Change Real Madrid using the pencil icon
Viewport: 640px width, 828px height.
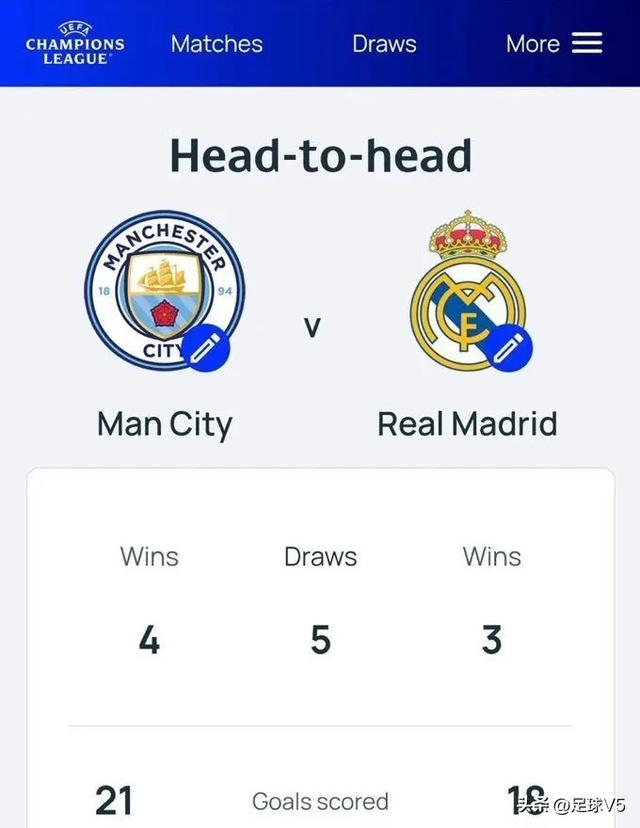[x=508, y=349]
